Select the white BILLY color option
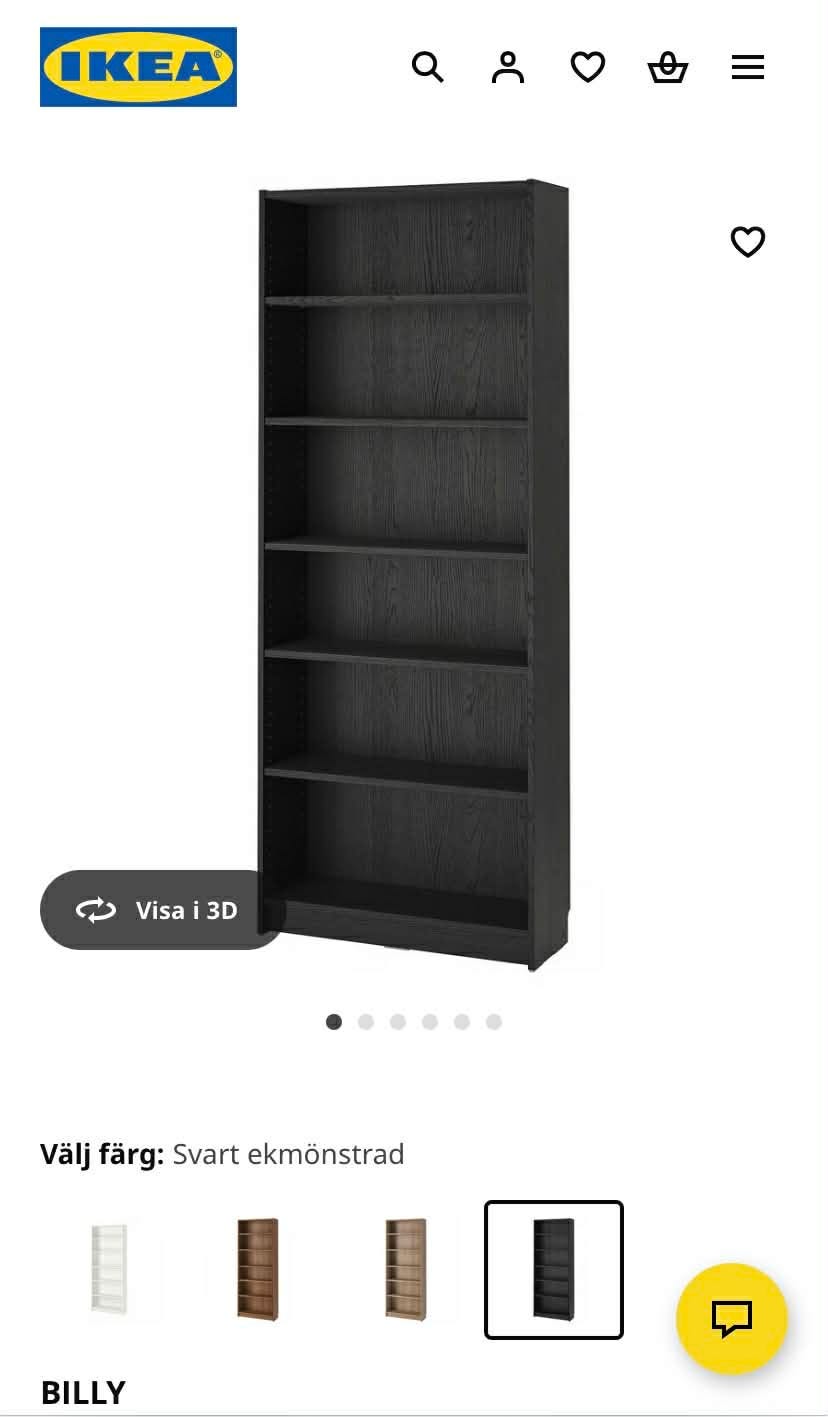 (x=110, y=1270)
